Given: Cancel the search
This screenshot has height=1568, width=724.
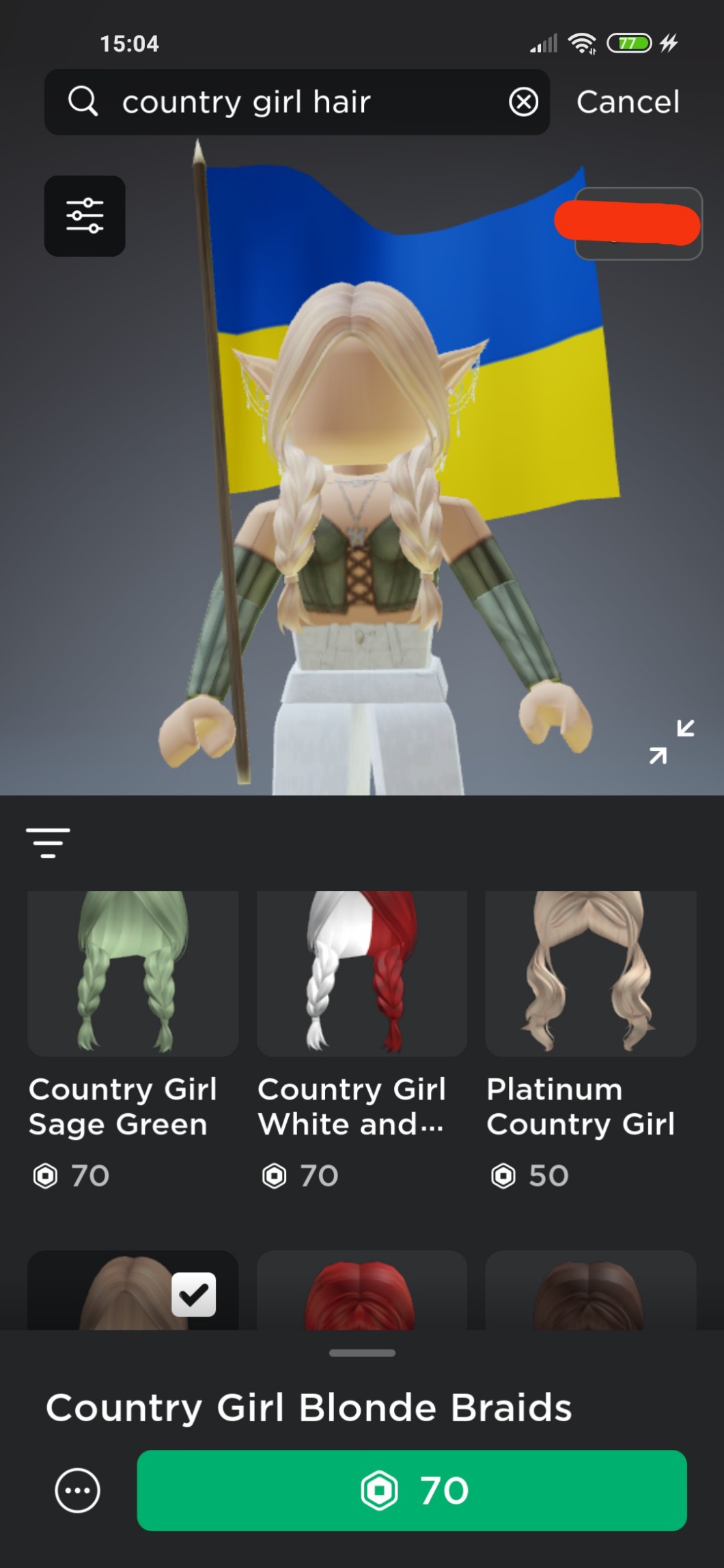Looking at the screenshot, I should (628, 102).
